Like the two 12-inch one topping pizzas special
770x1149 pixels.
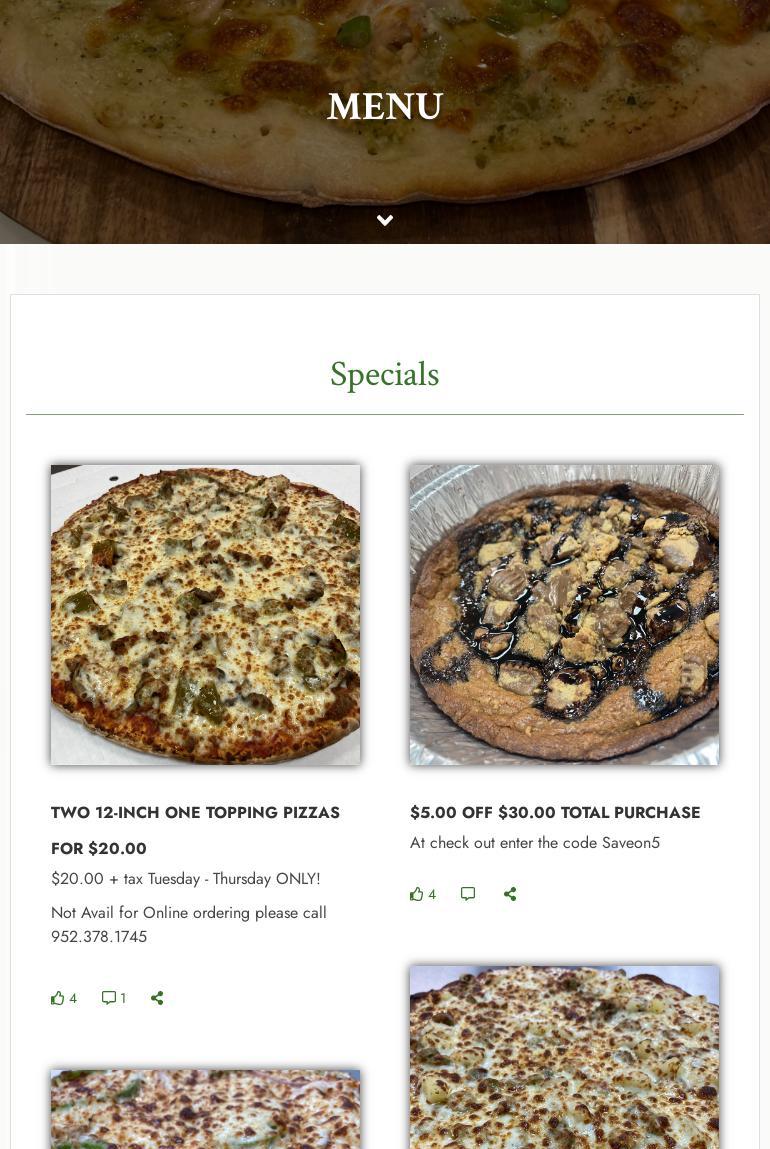(58, 998)
